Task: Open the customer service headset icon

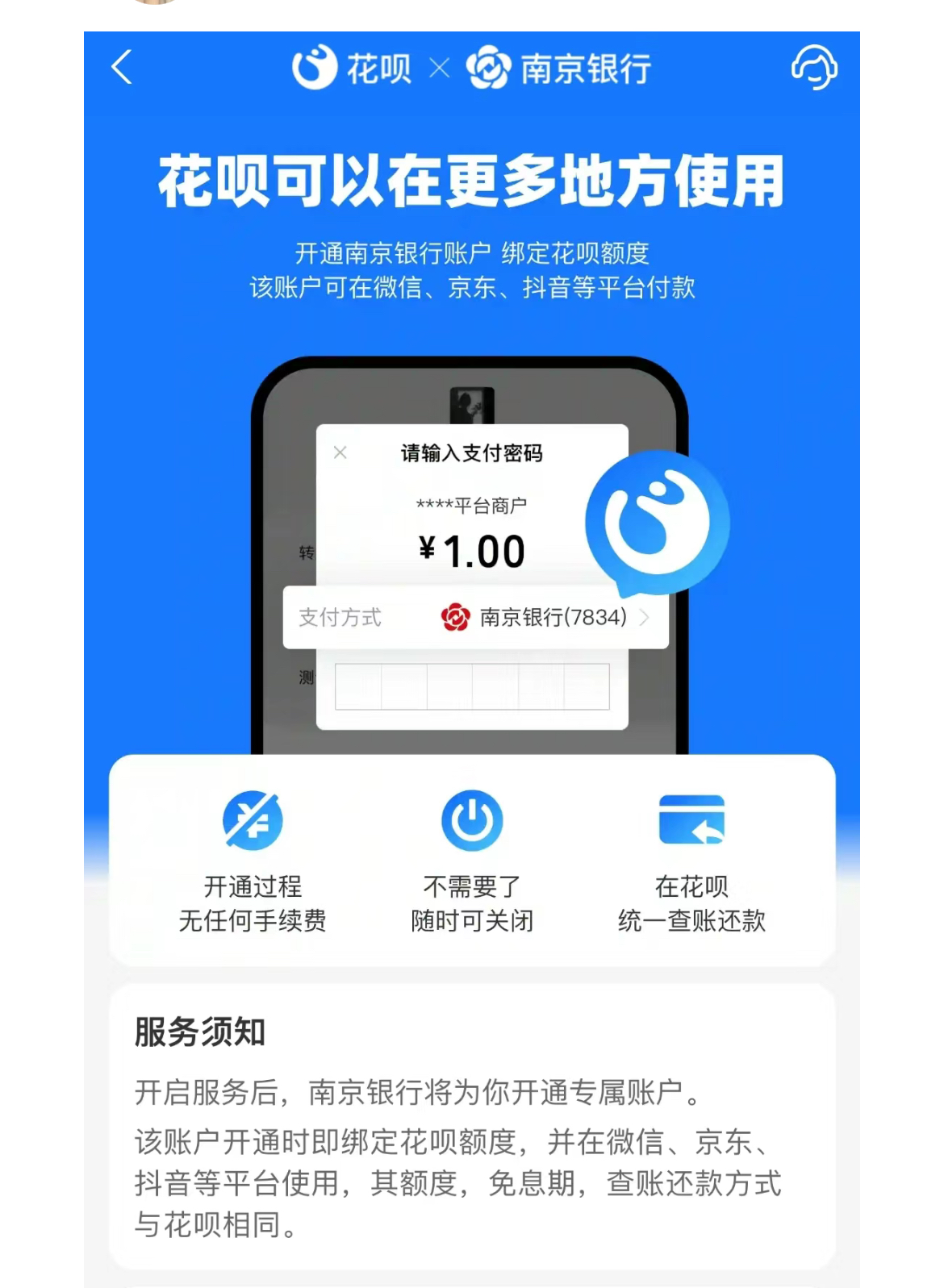Action: (813, 68)
